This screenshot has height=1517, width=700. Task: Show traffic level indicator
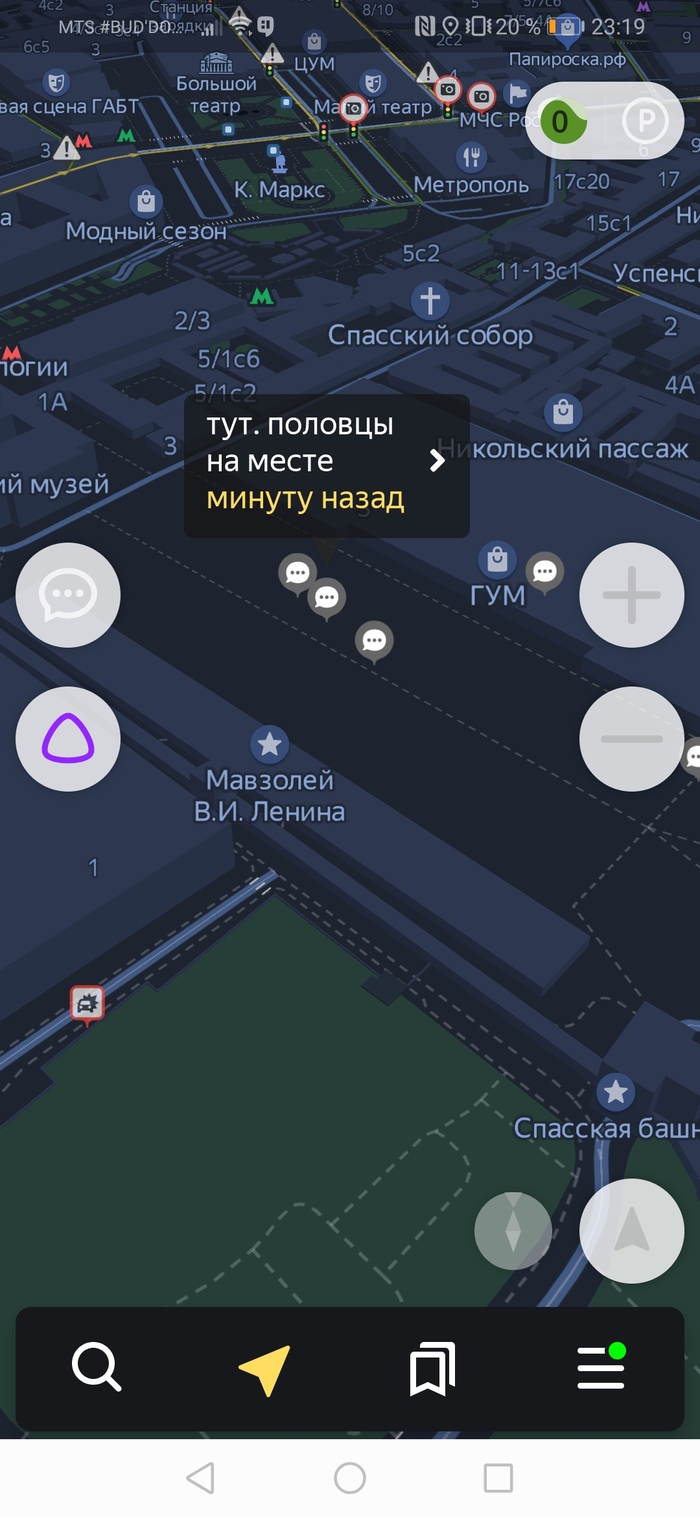coord(560,123)
